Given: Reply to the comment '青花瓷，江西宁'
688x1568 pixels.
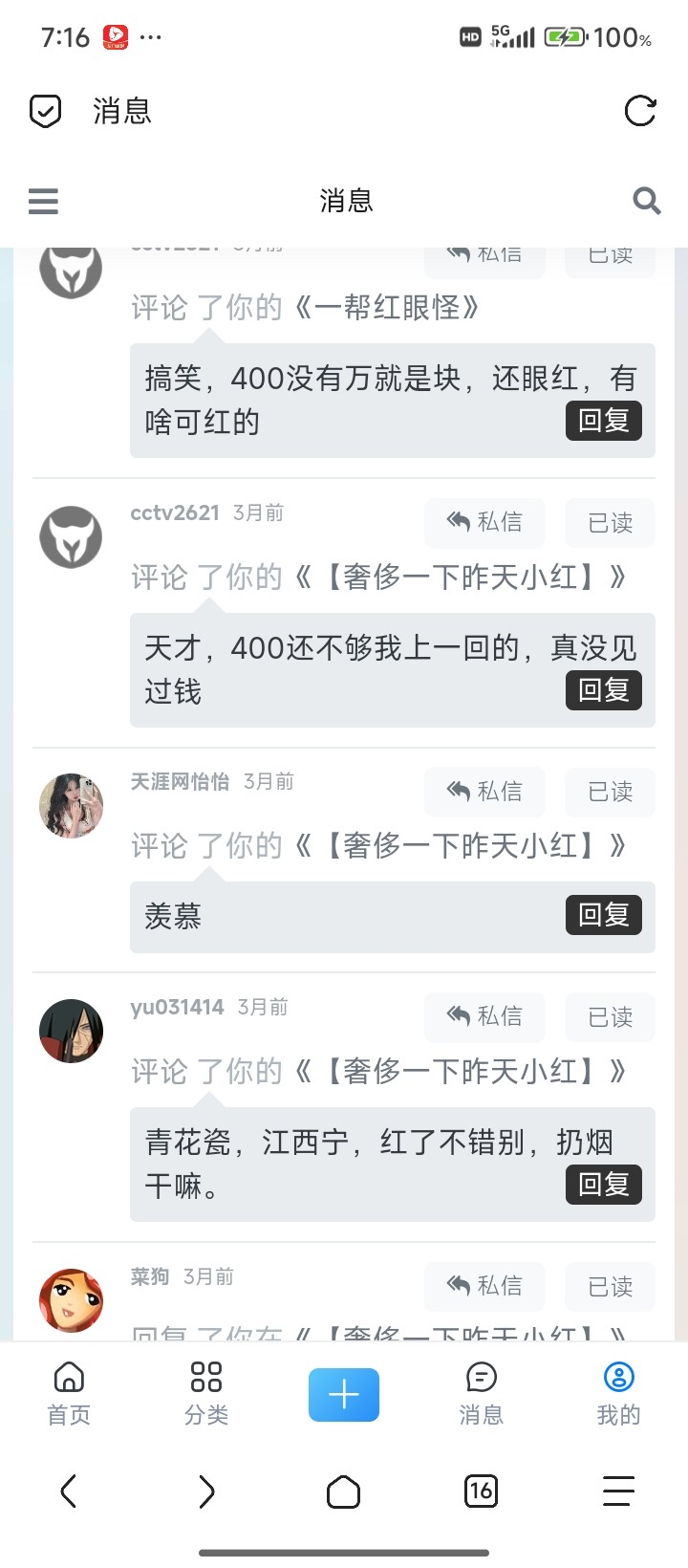Looking at the screenshot, I should [x=603, y=1185].
